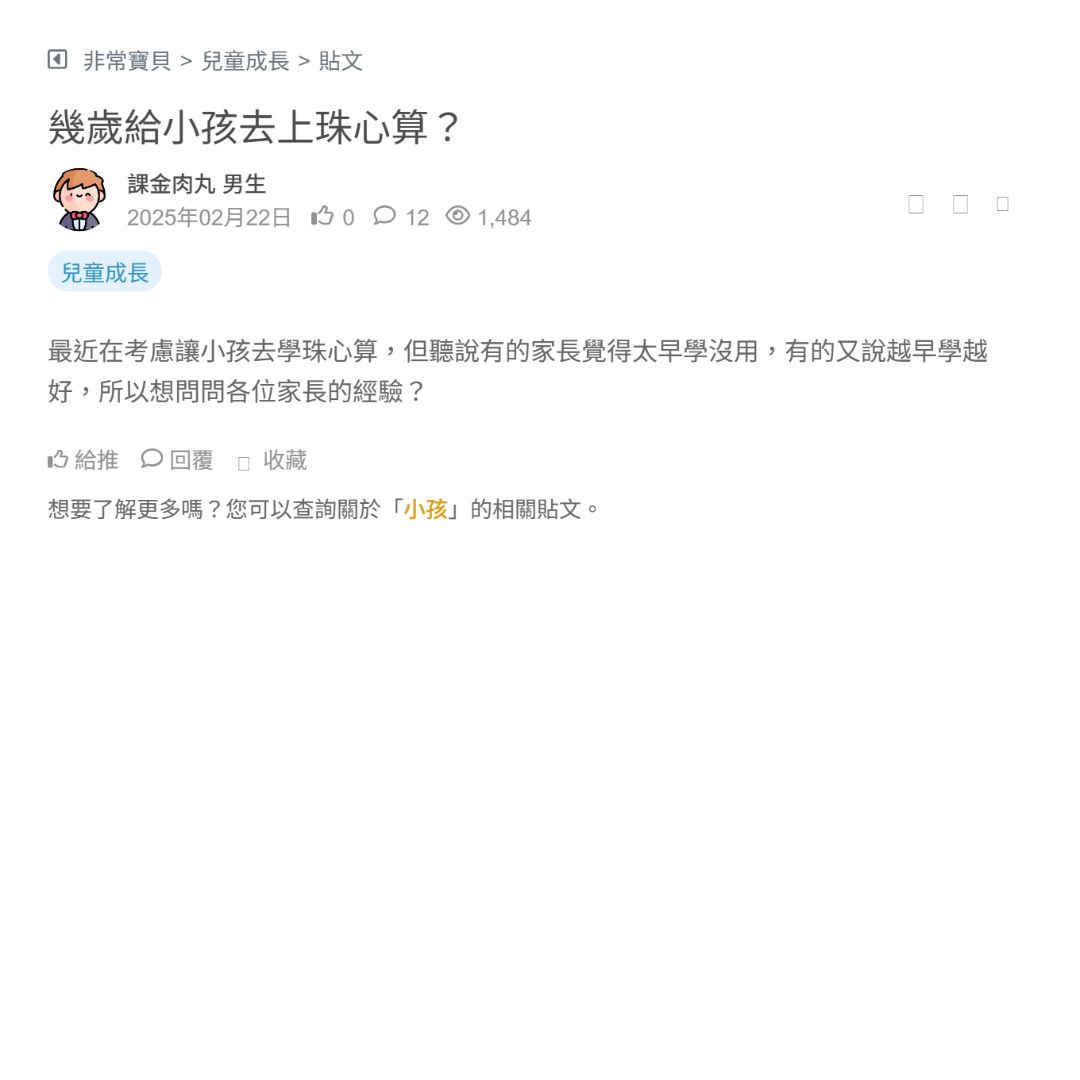Open the 課金肉丸 author avatar
1080x1080 pixels.
point(79,199)
